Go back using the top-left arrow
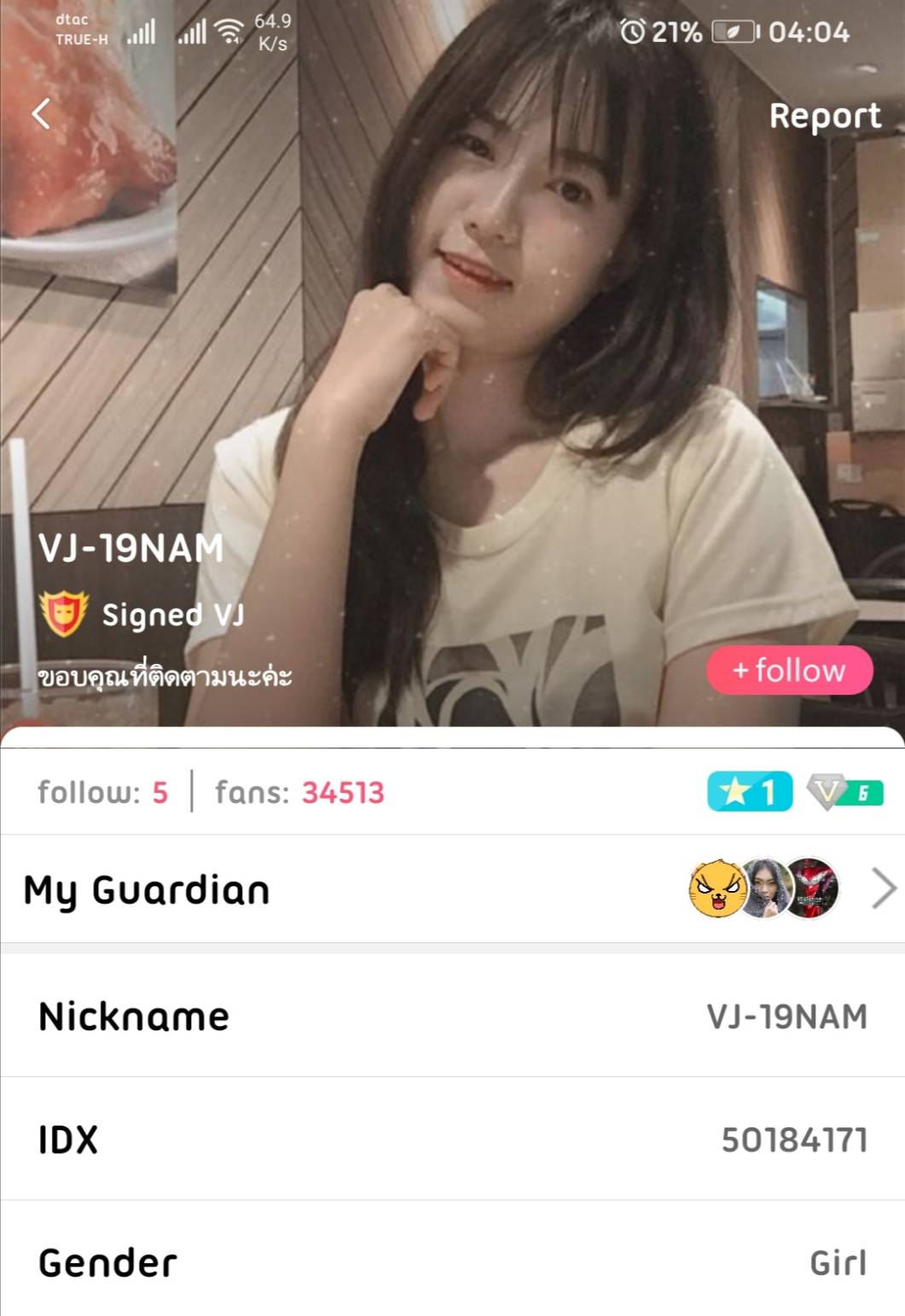The height and width of the screenshot is (1316, 905). click(x=41, y=114)
